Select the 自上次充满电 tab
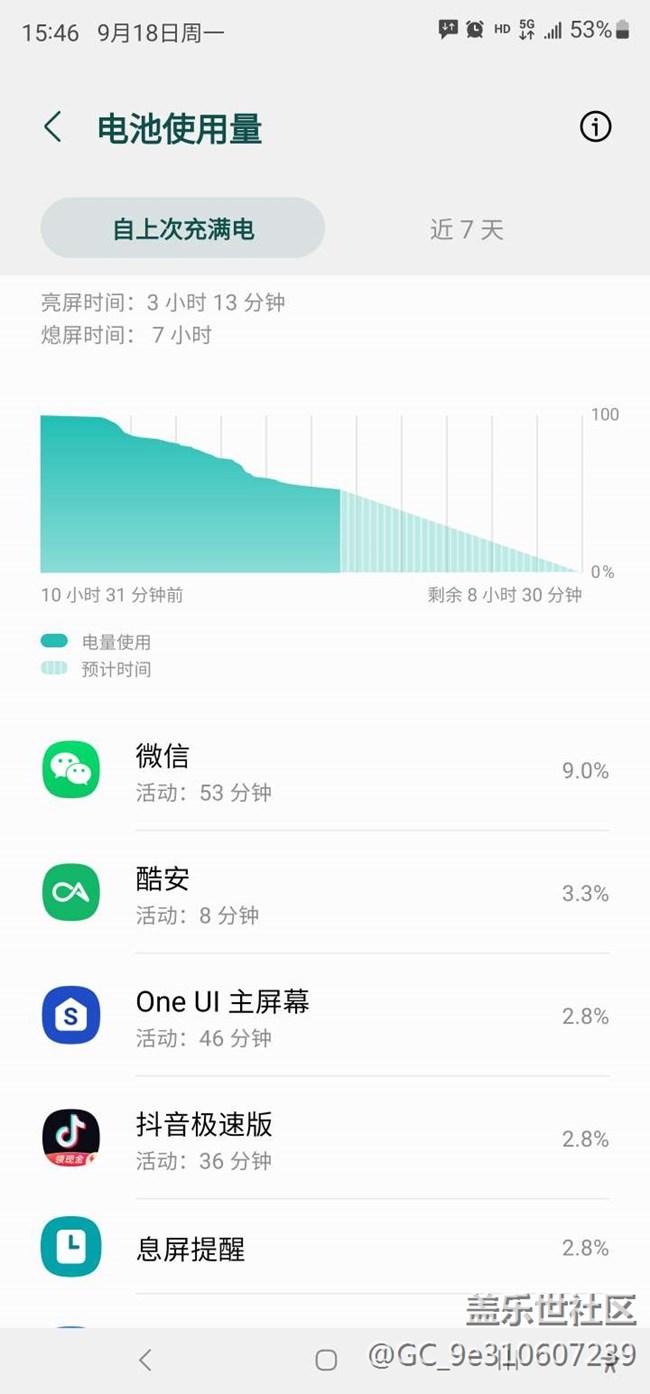 point(183,229)
